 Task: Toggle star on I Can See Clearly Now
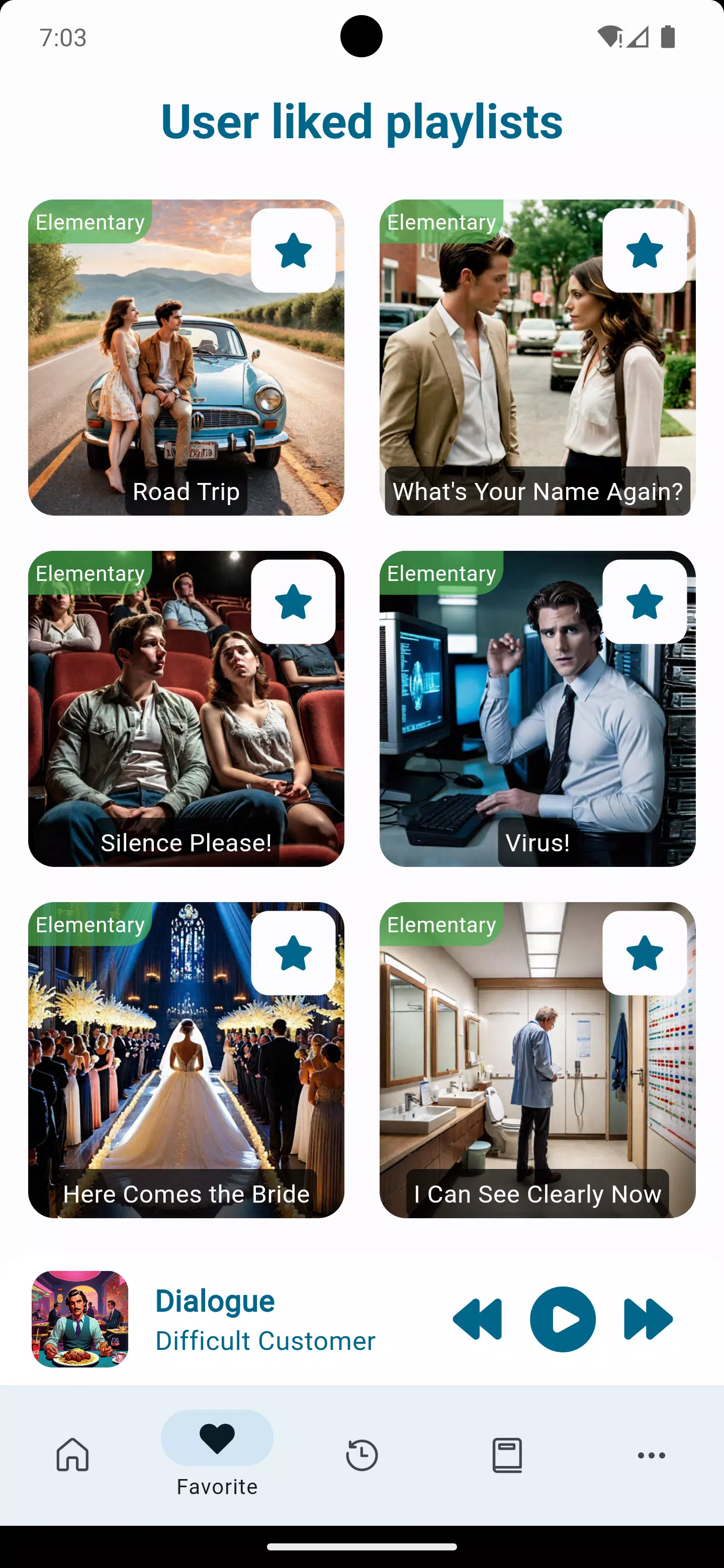tap(644, 953)
